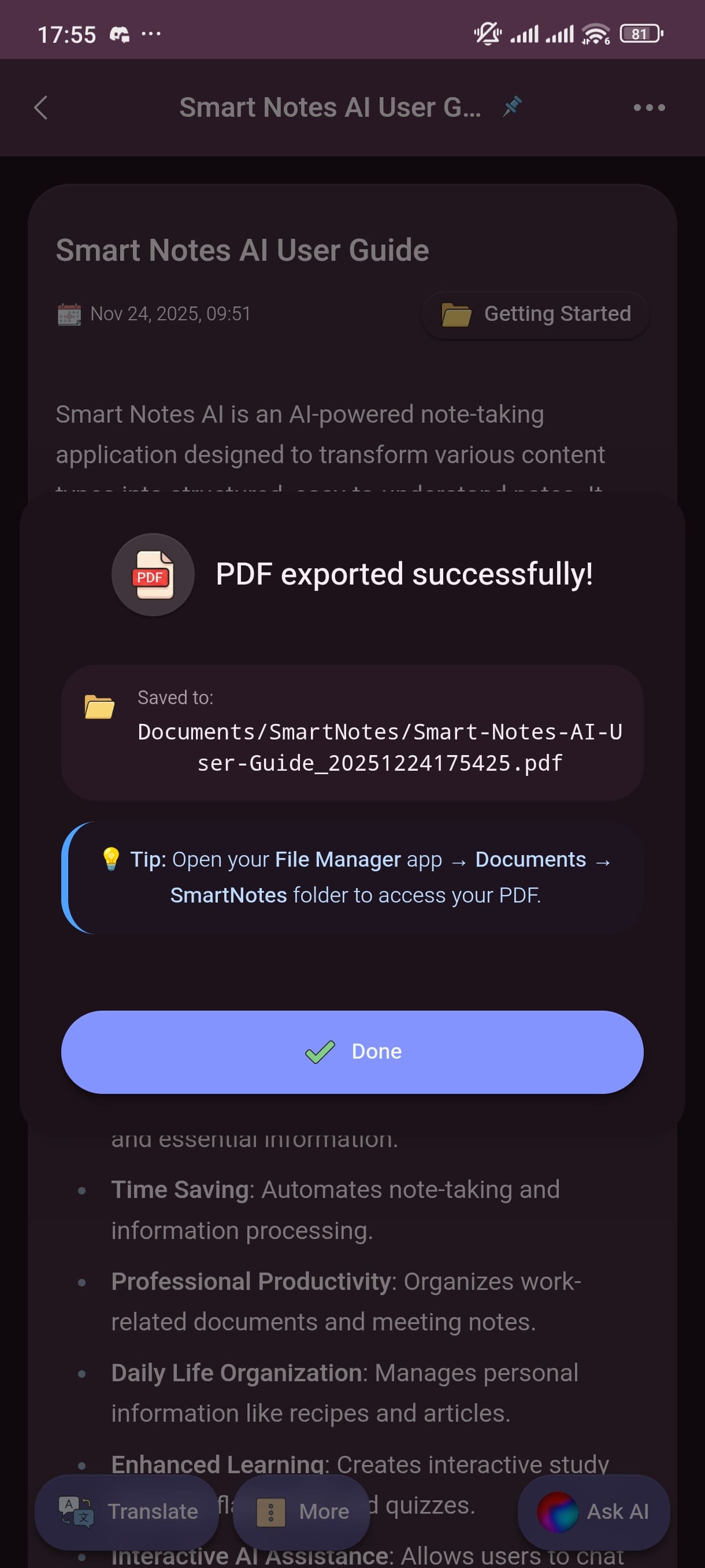Open the More options button
This screenshot has width=705, height=1568.
click(x=302, y=1511)
